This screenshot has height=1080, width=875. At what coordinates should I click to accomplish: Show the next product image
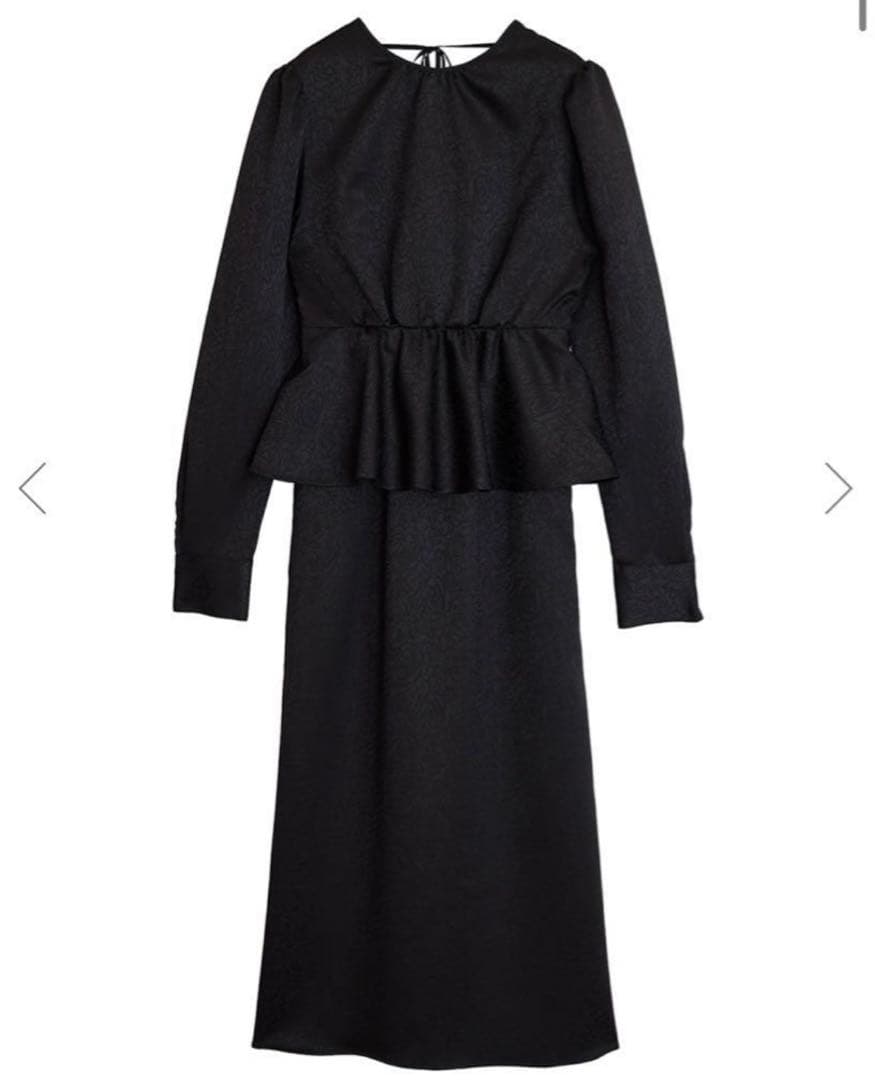point(838,488)
